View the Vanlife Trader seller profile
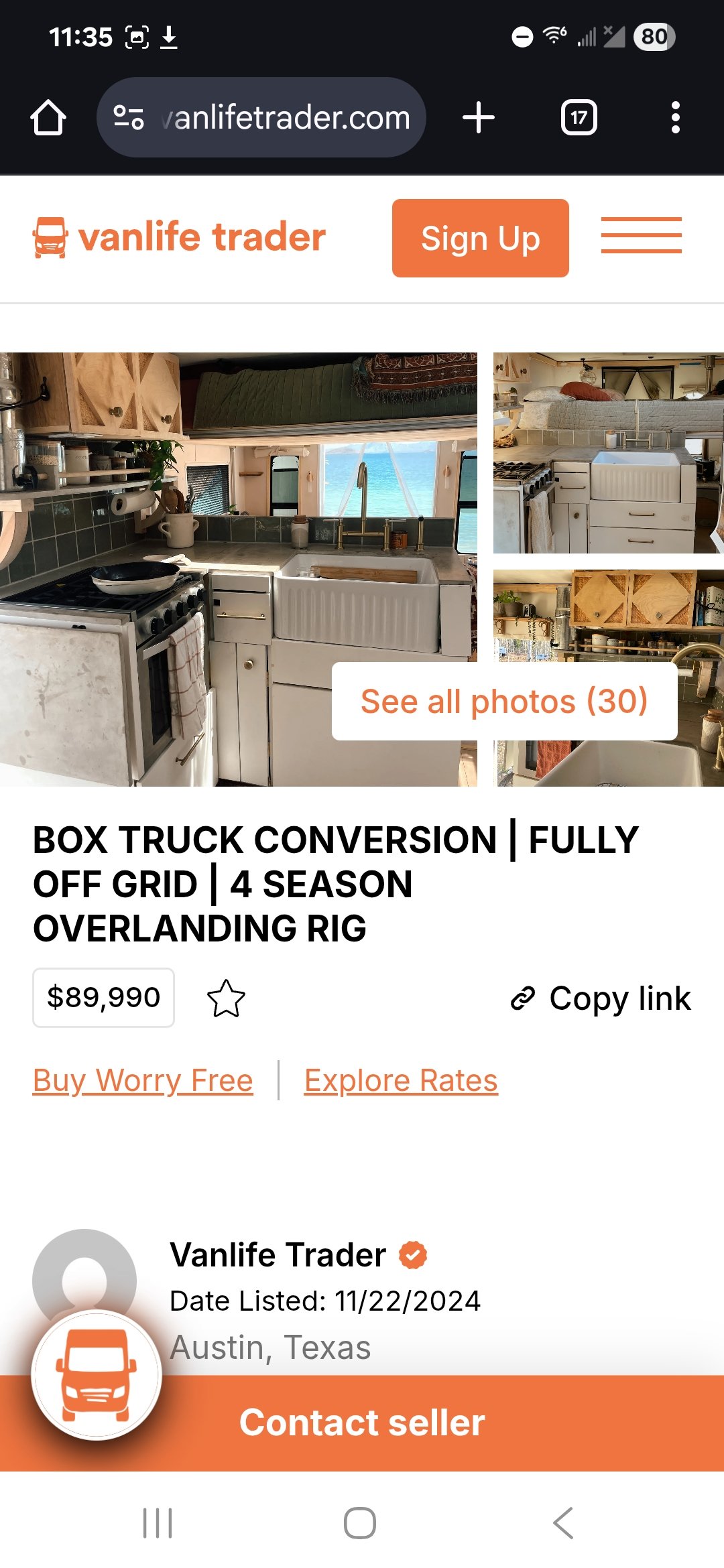This screenshot has width=724, height=1568. coord(278,1254)
